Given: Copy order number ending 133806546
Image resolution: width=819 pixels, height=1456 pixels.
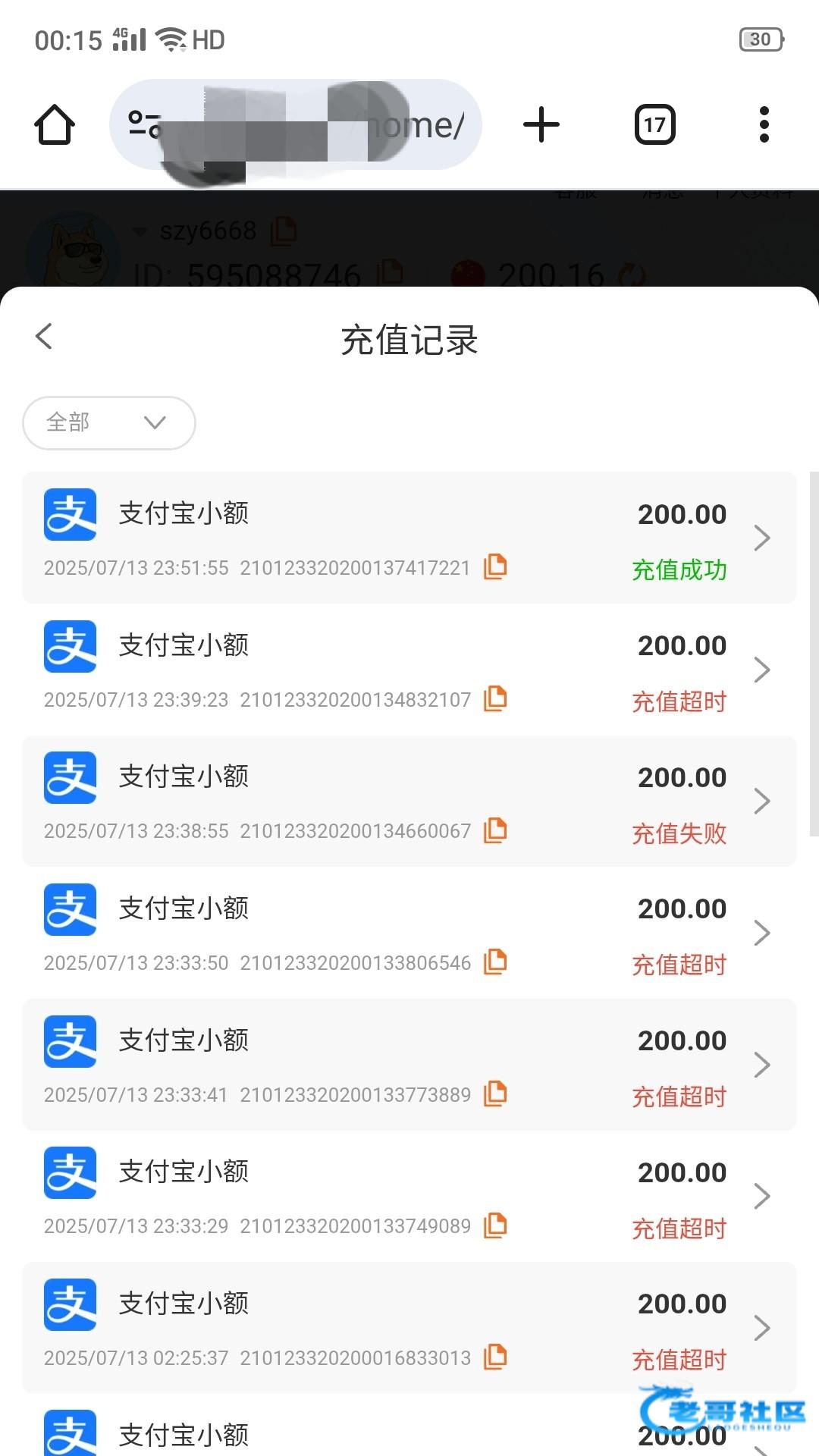Looking at the screenshot, I should [495, 962].
